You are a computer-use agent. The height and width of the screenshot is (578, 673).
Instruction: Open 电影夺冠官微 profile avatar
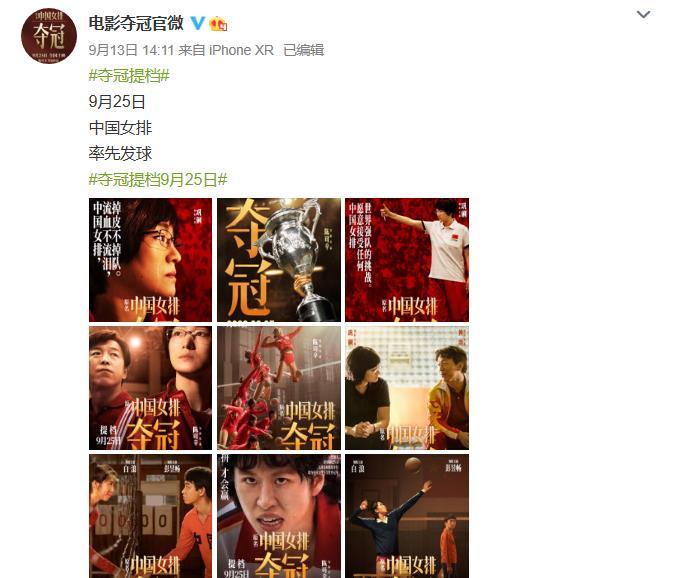tap(49, 37)
